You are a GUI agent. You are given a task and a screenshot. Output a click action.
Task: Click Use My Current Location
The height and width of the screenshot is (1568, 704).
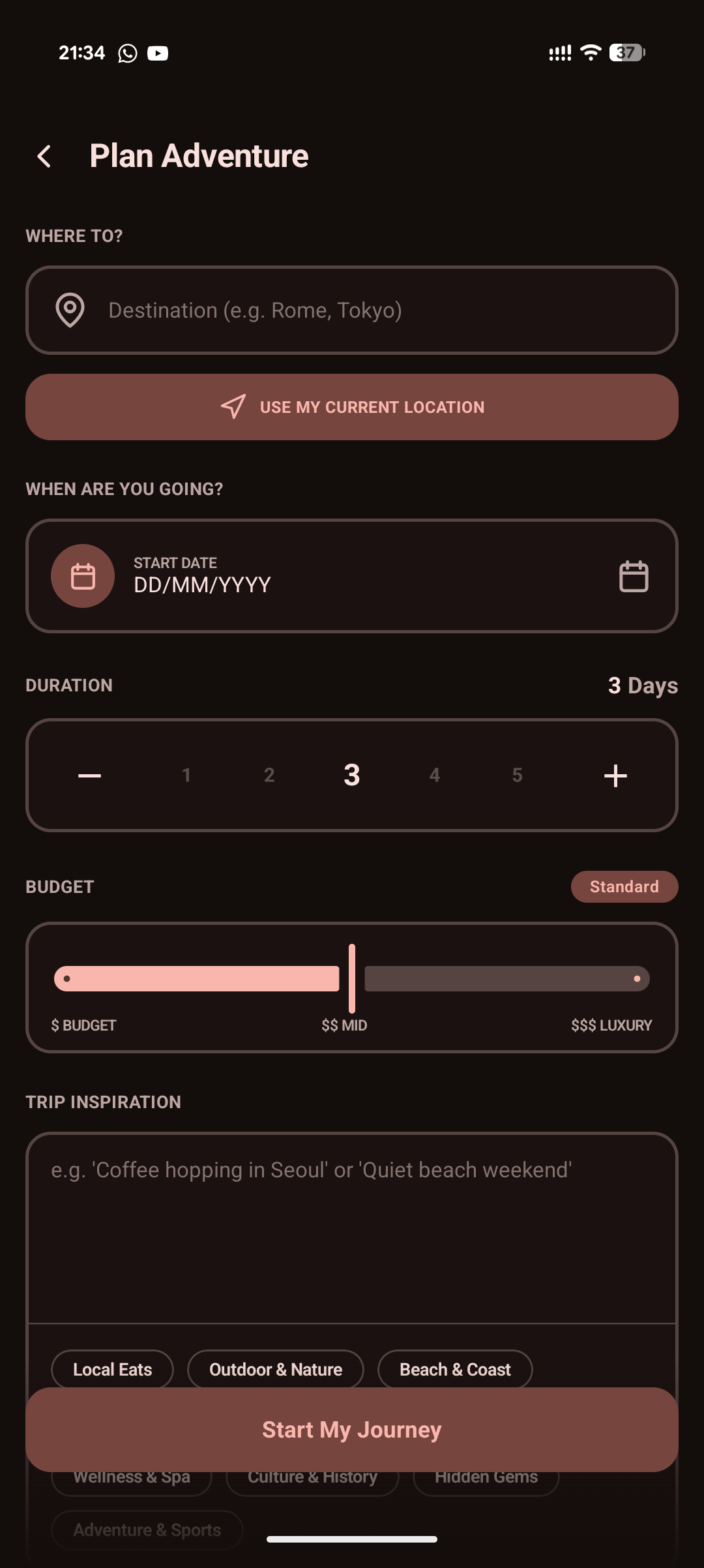pyautogui.click(x=352, y=406)
